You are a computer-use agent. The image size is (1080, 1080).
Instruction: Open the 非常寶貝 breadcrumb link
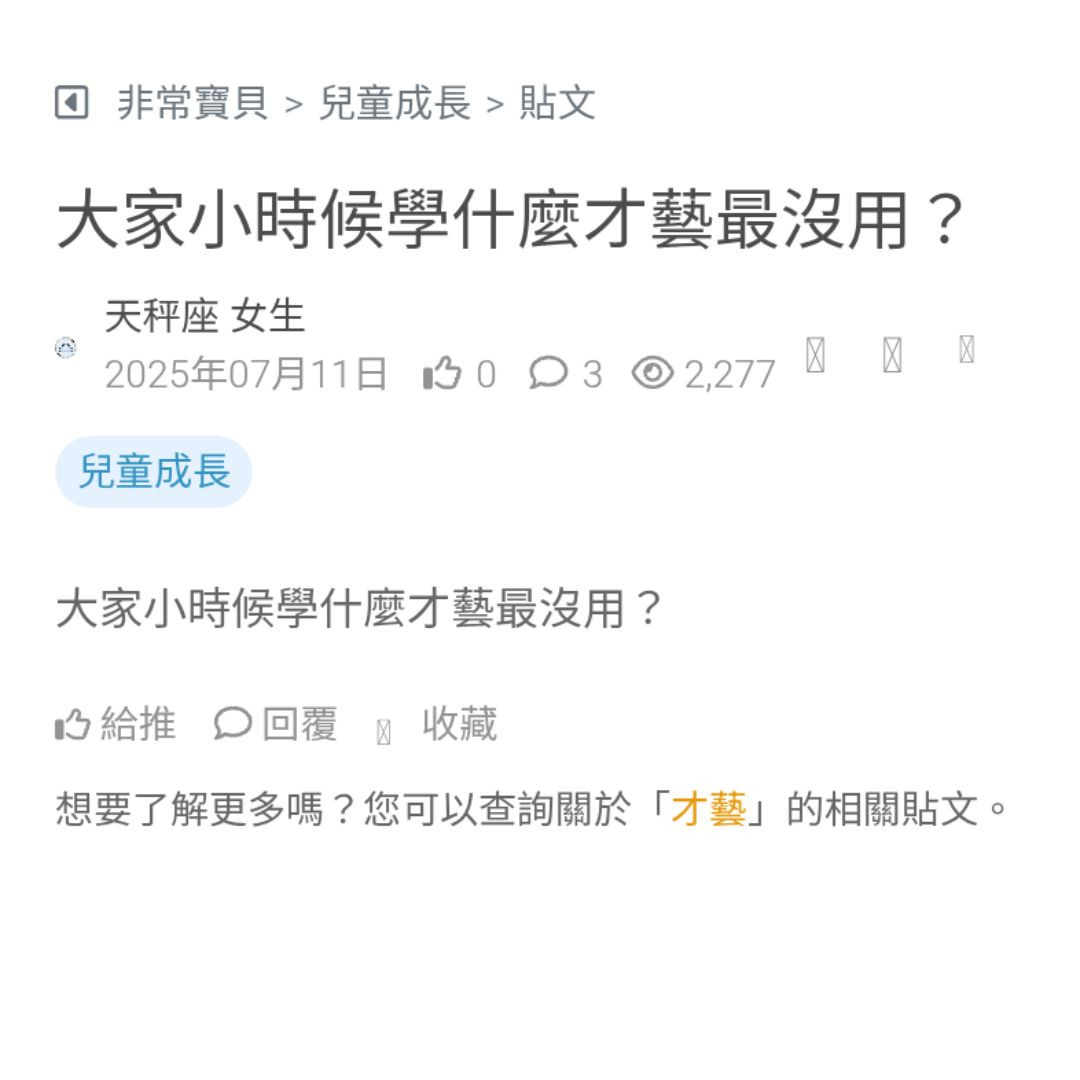[x=192, y=103]
